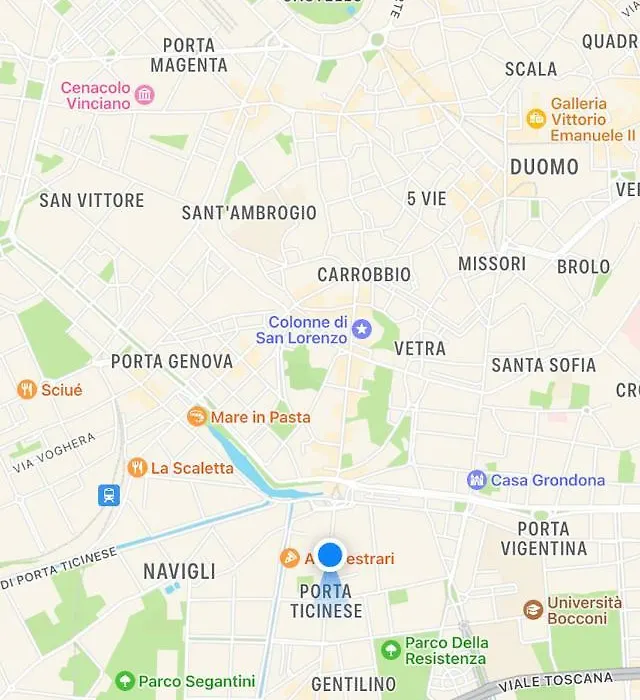Open the Cenacolo Vinciano museum pin

click(x=145, y=96)
